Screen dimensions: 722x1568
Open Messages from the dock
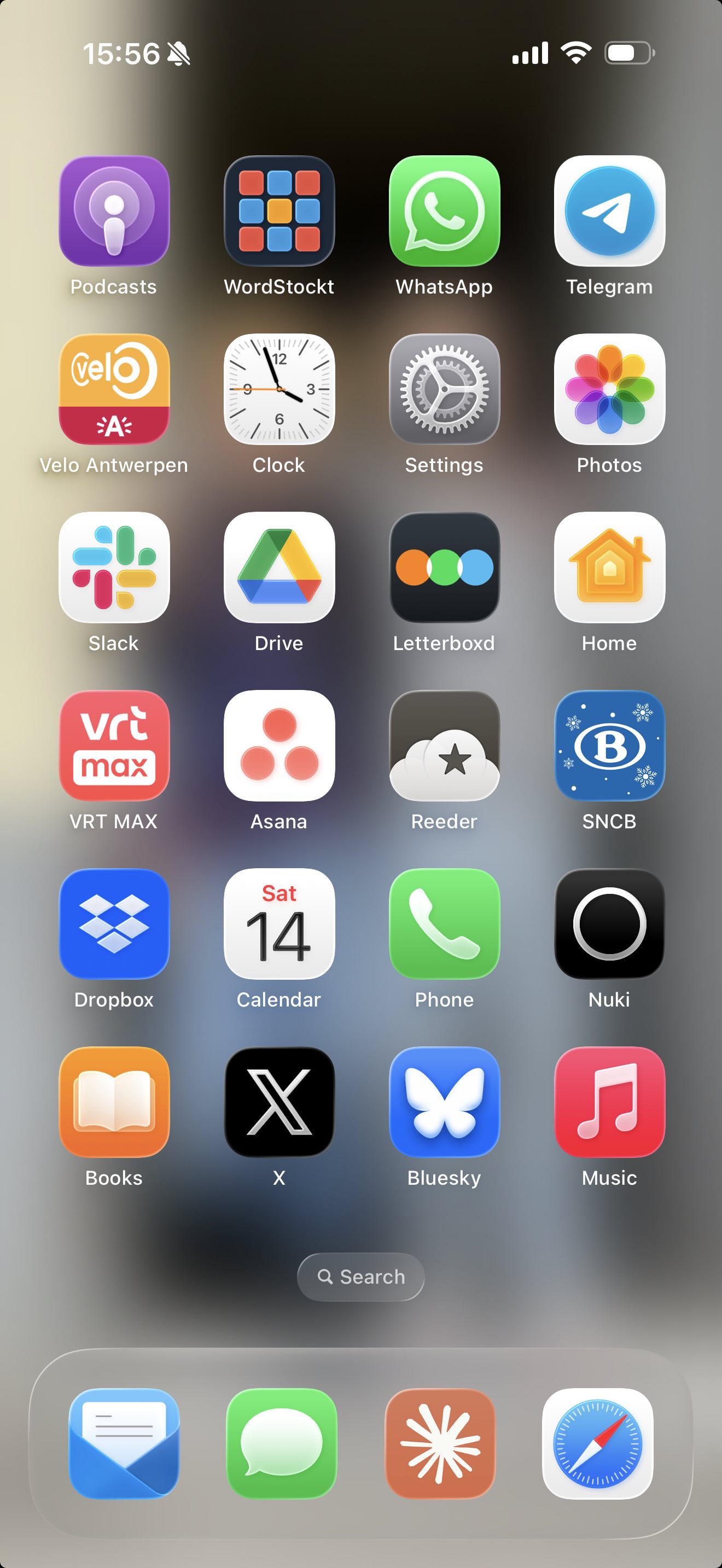(x=281, y=1443)
